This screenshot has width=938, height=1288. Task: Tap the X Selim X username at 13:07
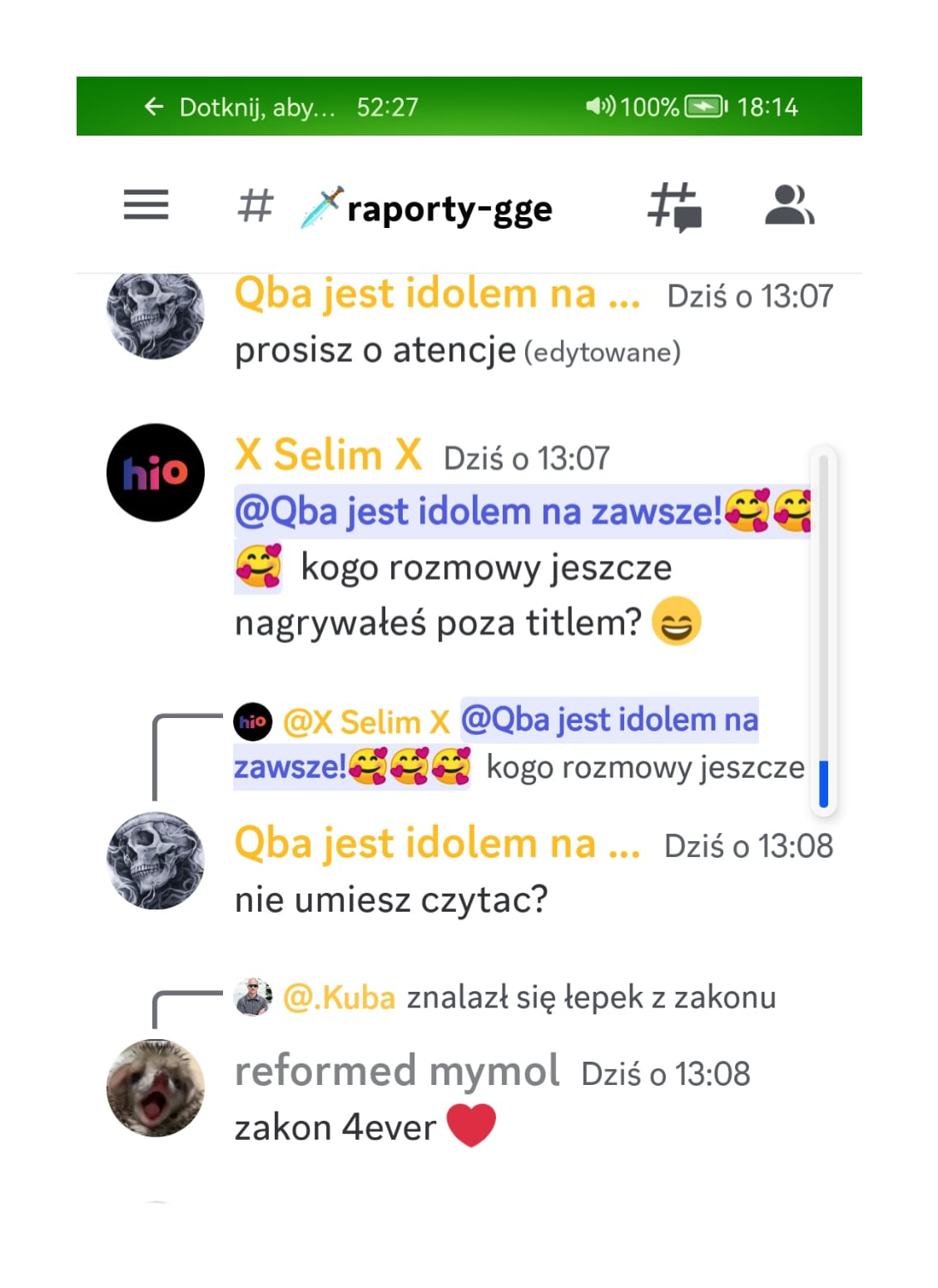pyautogui.click(x=328, y=456)
